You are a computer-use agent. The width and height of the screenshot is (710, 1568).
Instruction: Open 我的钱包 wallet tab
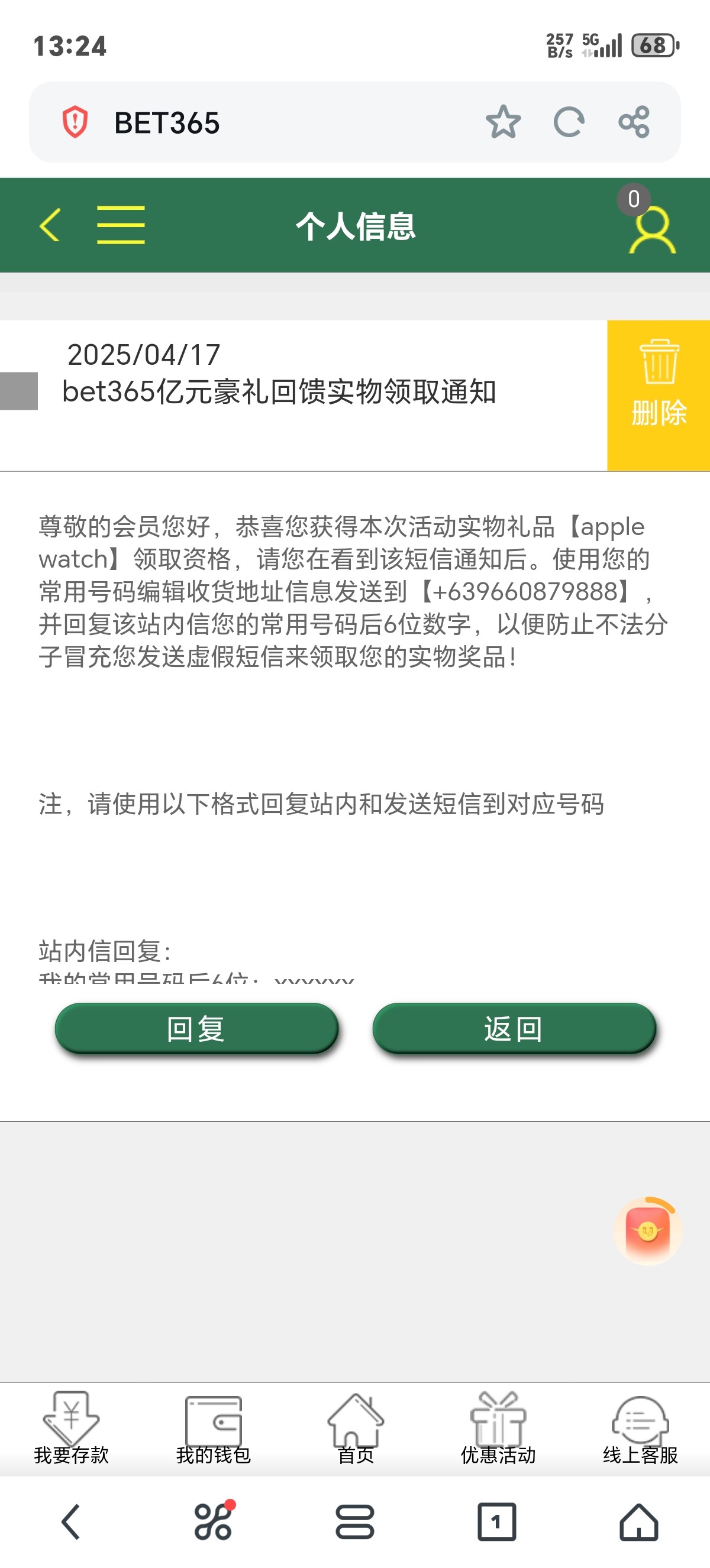click(x=213, y=1428)
